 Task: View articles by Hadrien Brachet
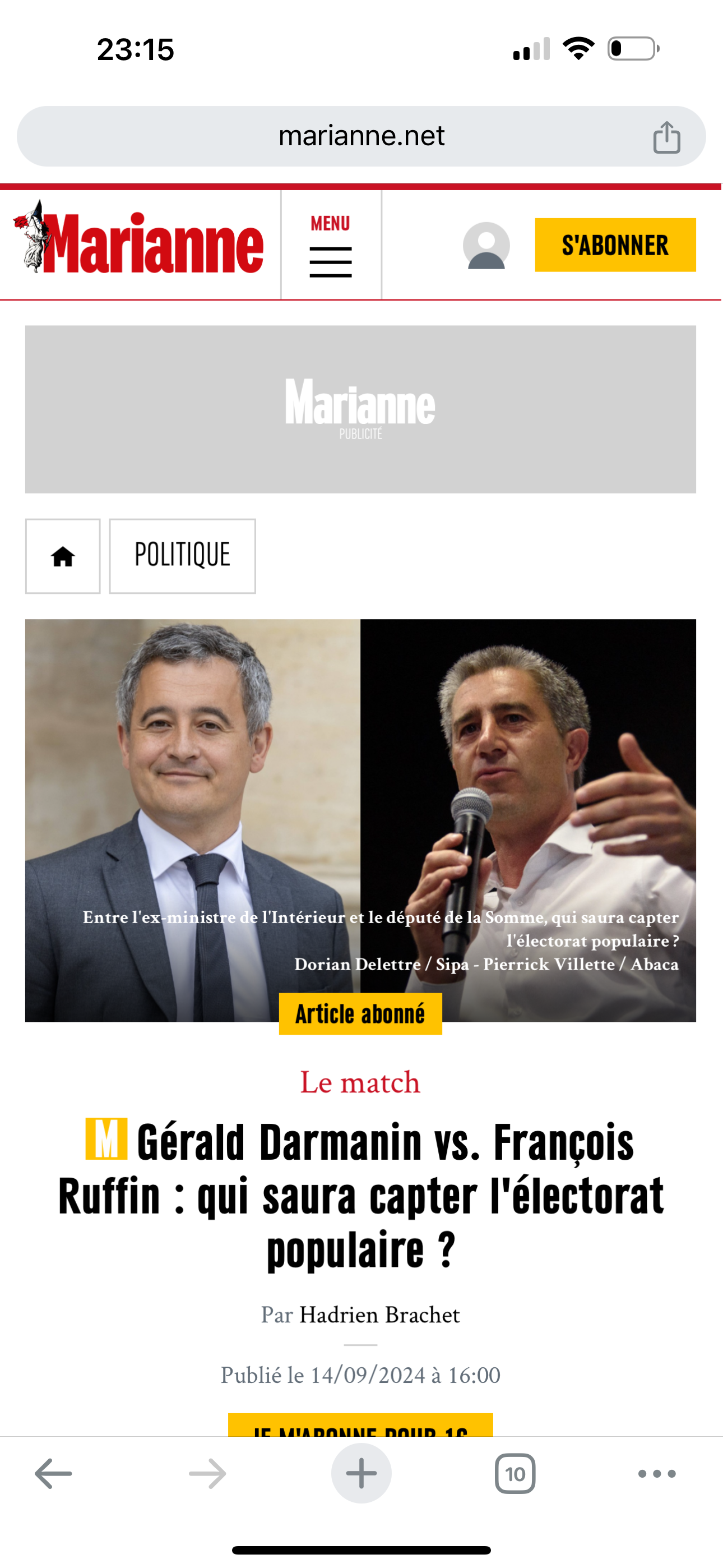[378, 1316]
